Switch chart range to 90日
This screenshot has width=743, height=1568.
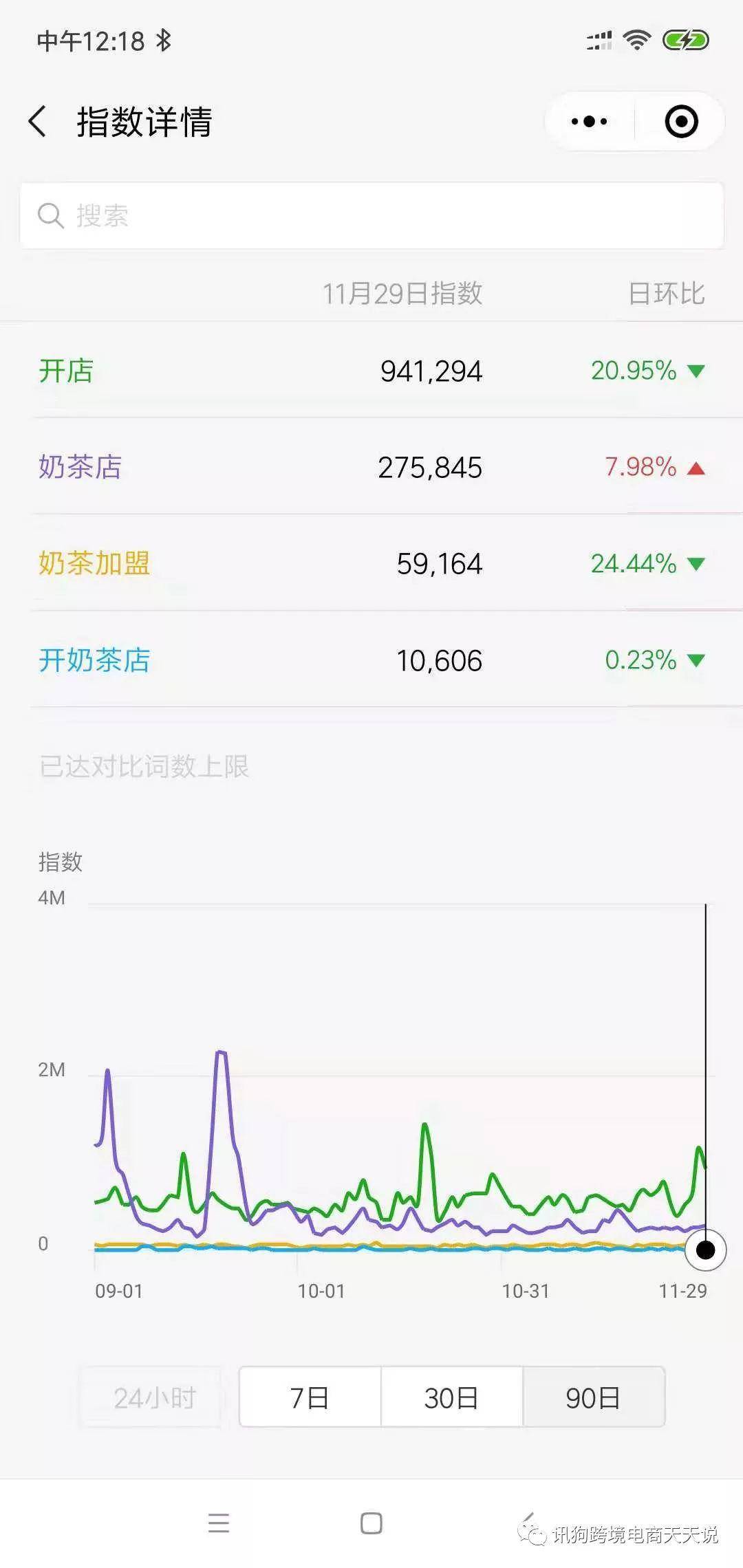tap(594, 1397)
